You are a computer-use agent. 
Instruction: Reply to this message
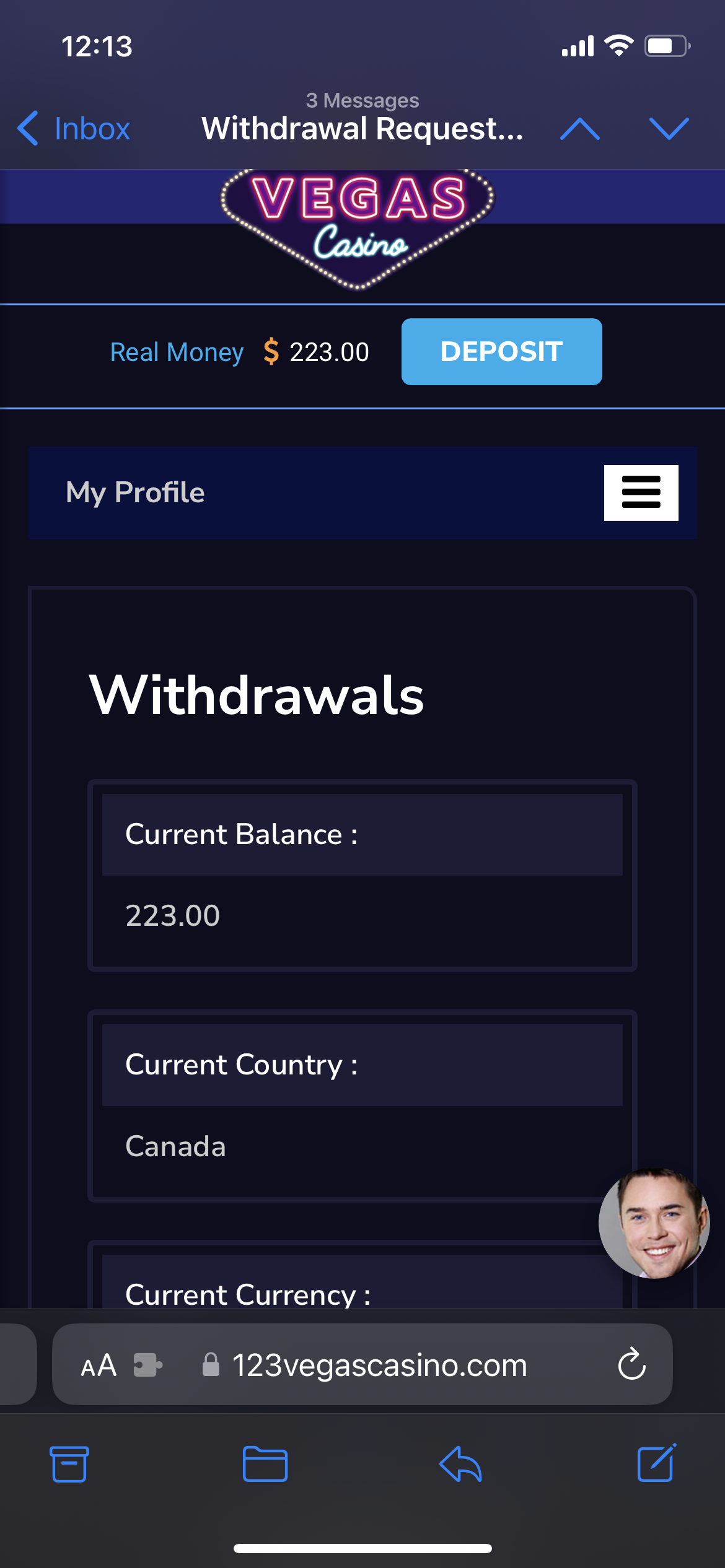pos(460,1464)
